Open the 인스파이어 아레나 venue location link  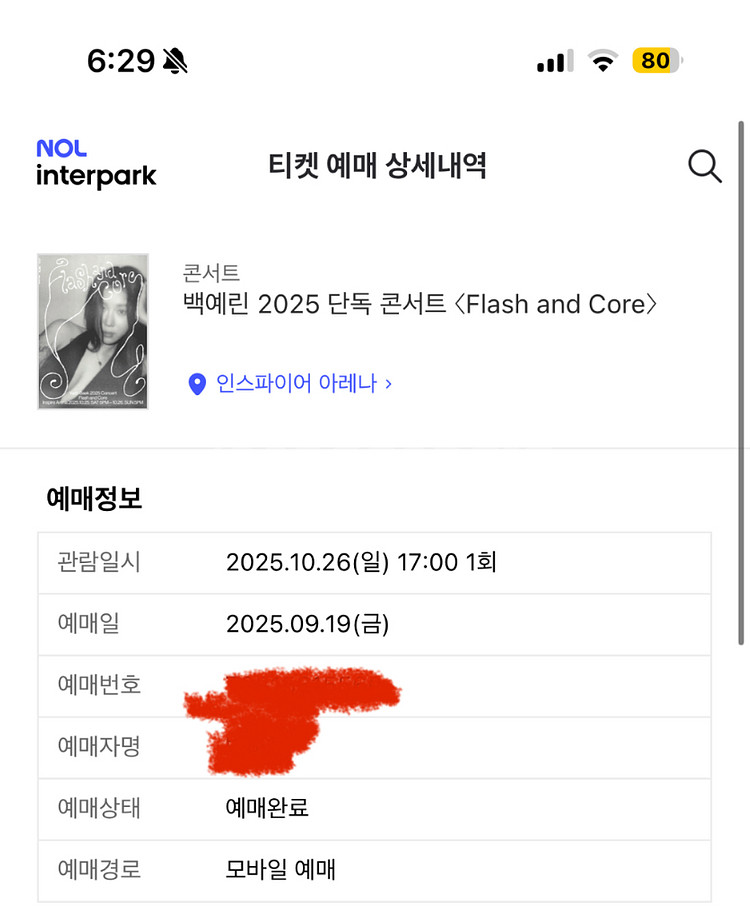290,383
